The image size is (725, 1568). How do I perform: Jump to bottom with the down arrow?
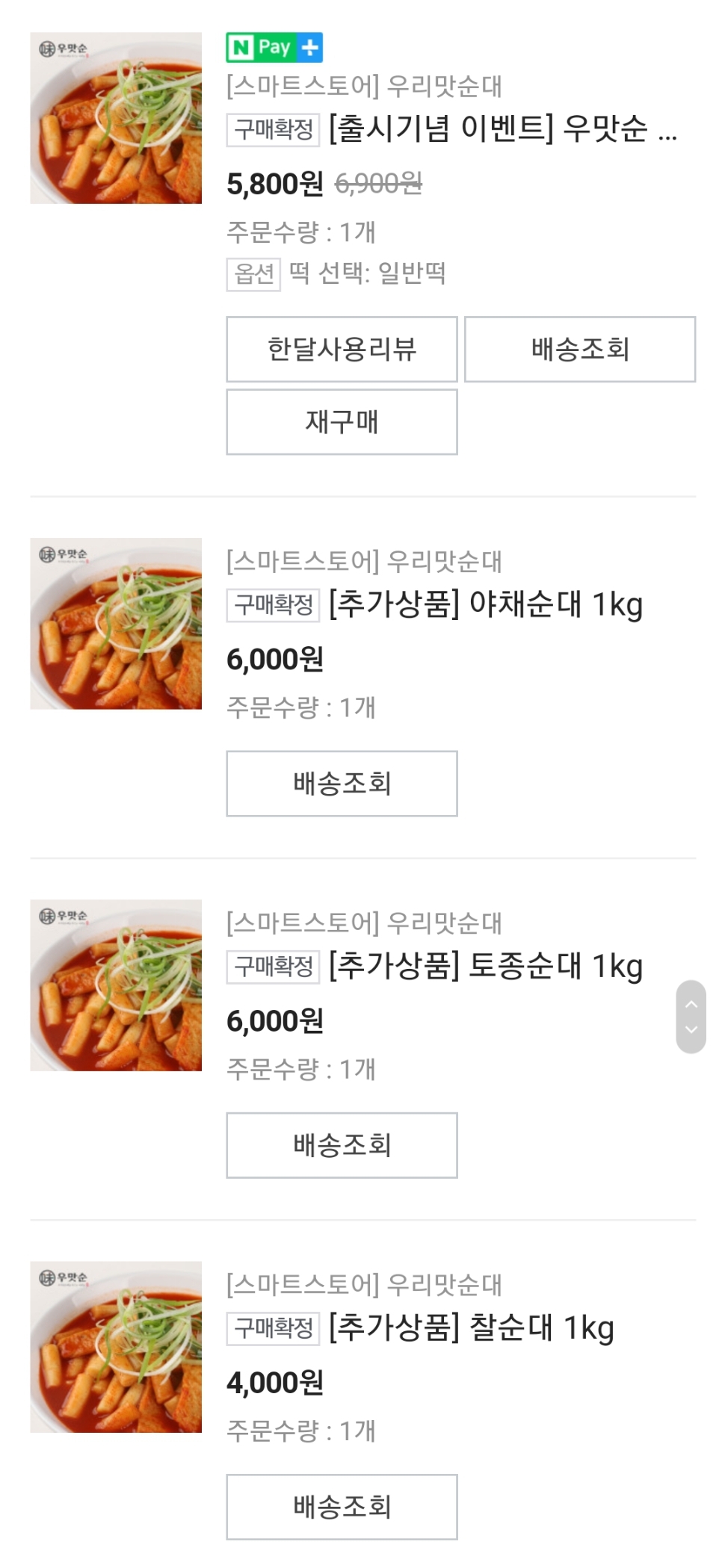[x=691, y=1030]
